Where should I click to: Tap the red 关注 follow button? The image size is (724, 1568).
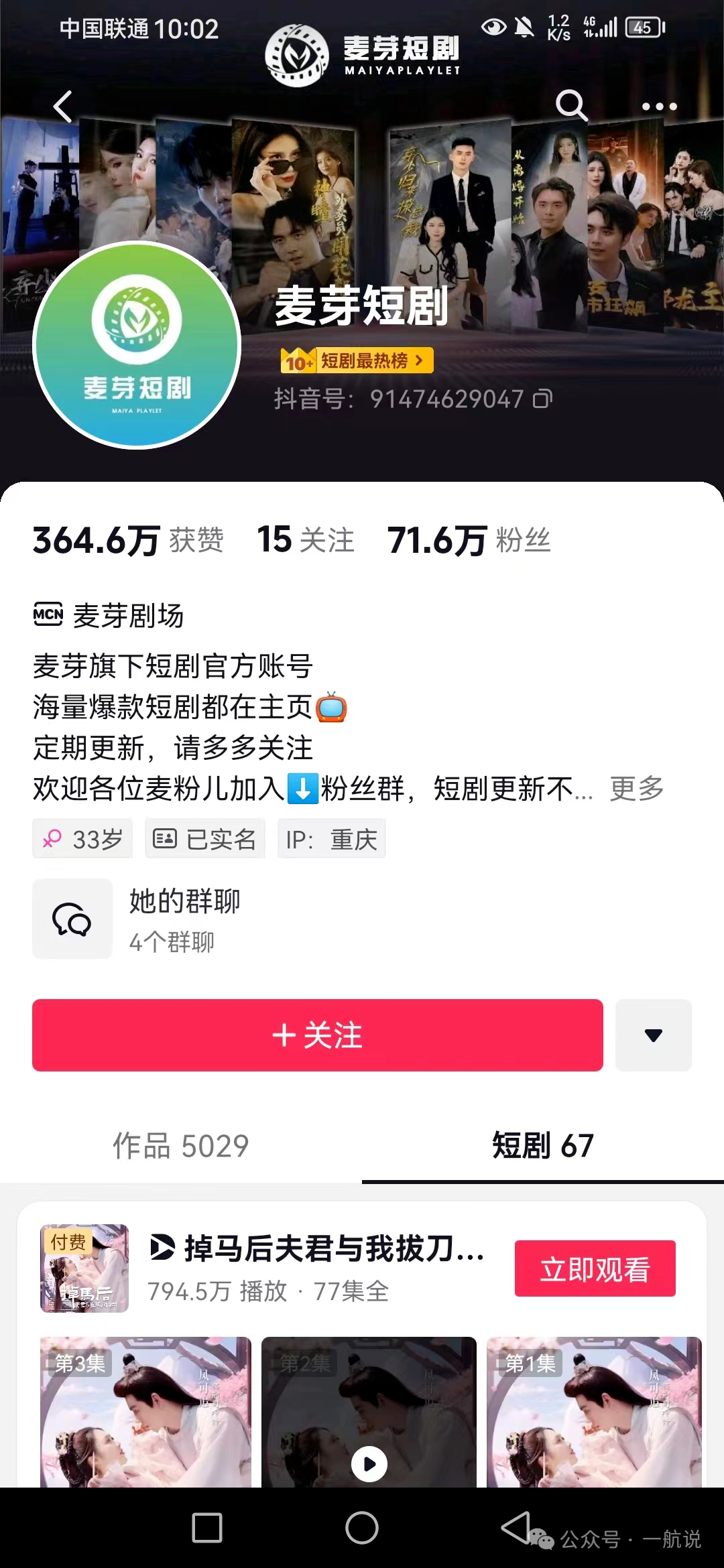(317, 1035)
